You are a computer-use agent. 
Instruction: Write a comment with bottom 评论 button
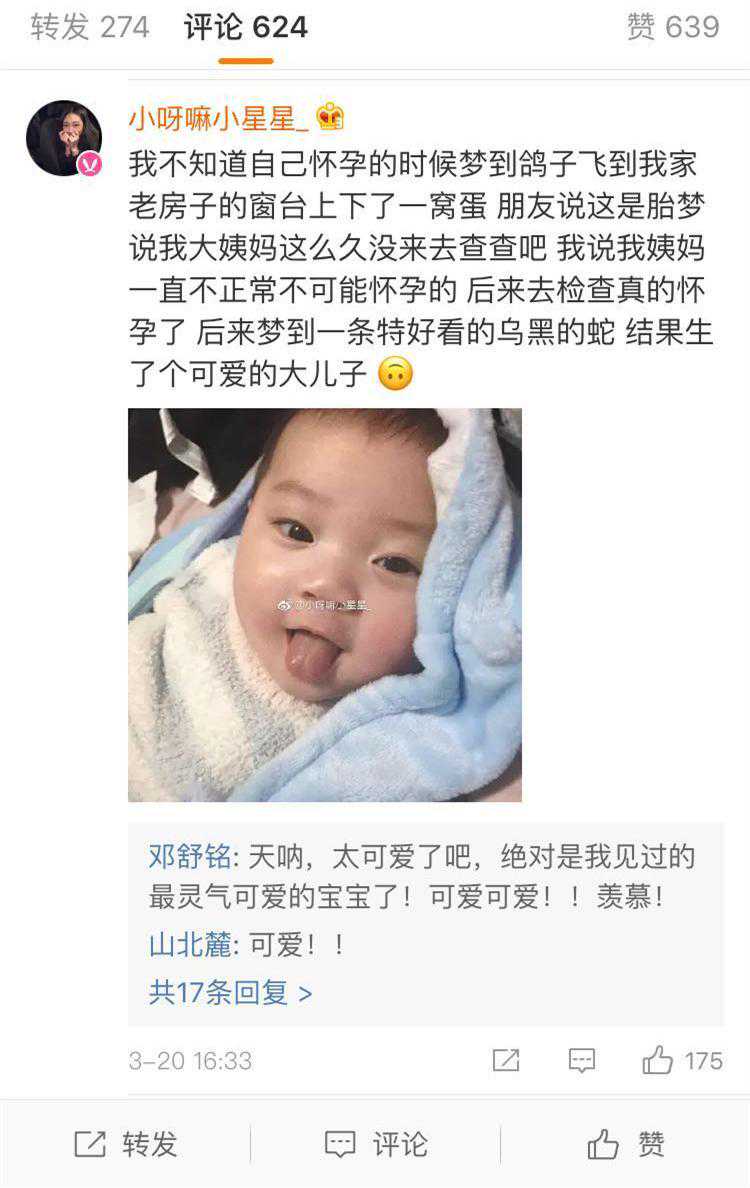click(x=376, y=1144)
